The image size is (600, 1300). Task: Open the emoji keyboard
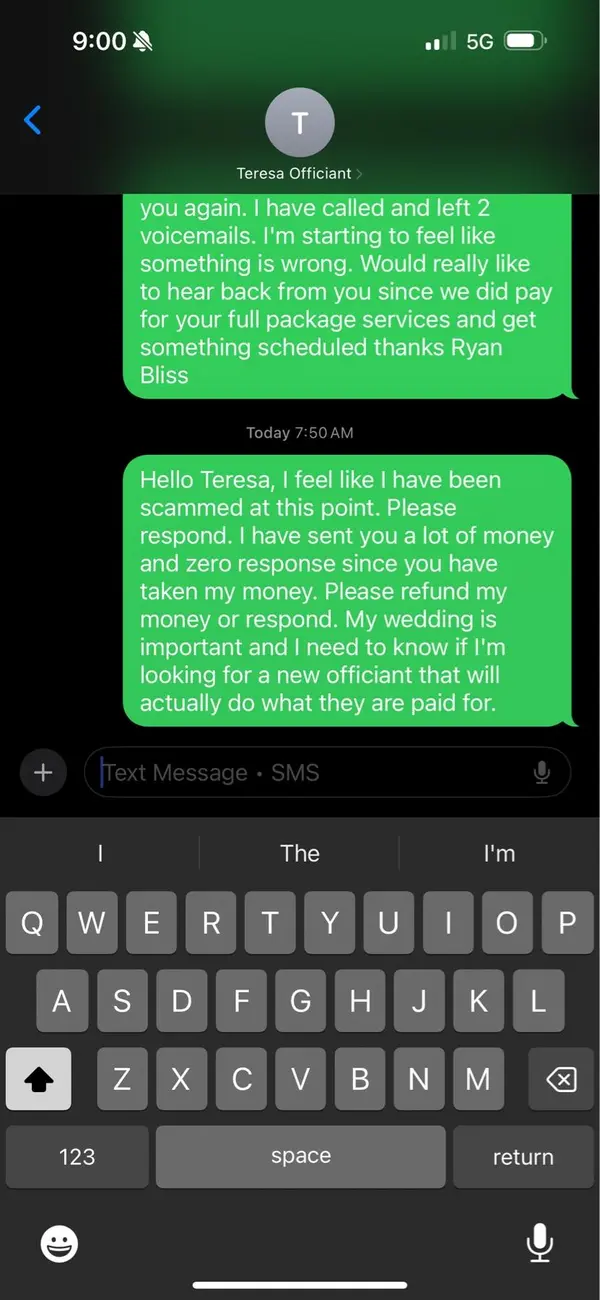point(60,1243)
